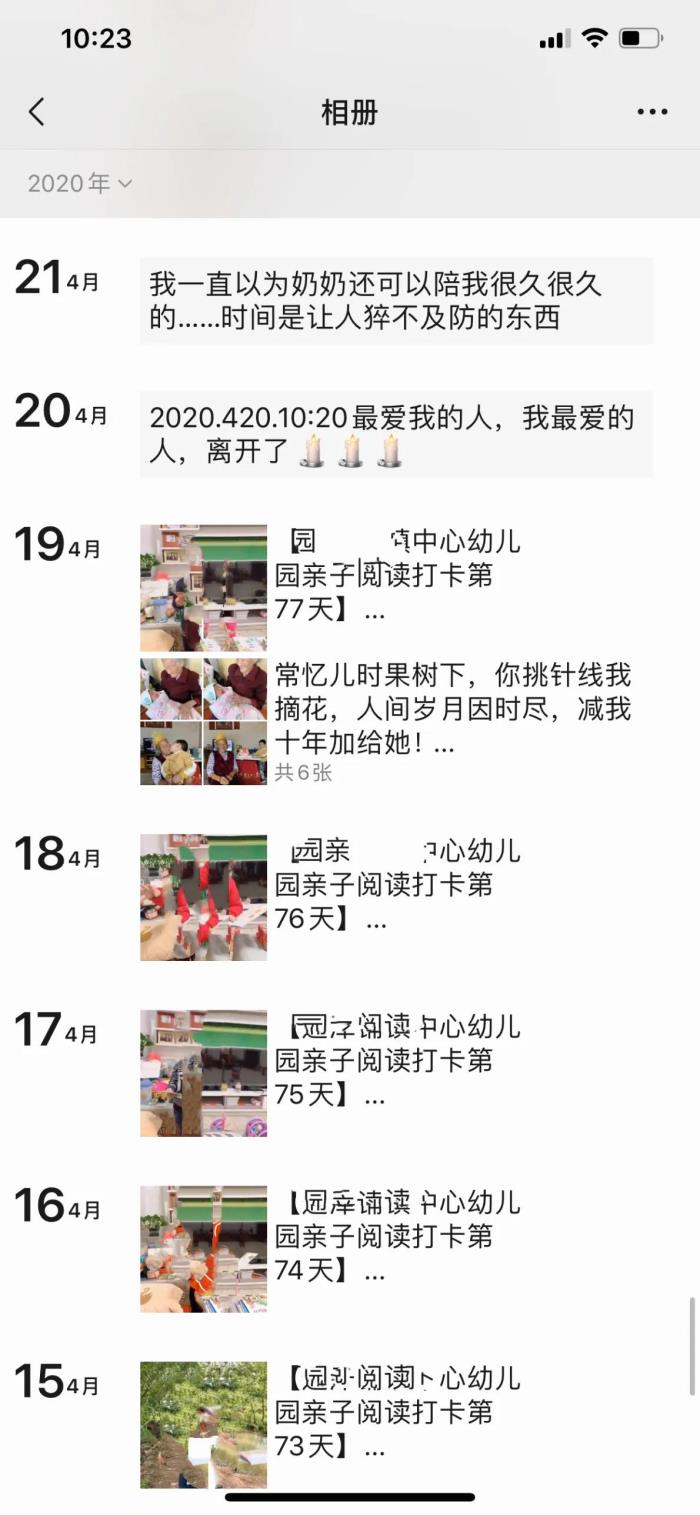Open the 21 April post about 奶奶
700x1515 pixels.
click(396, 301)
